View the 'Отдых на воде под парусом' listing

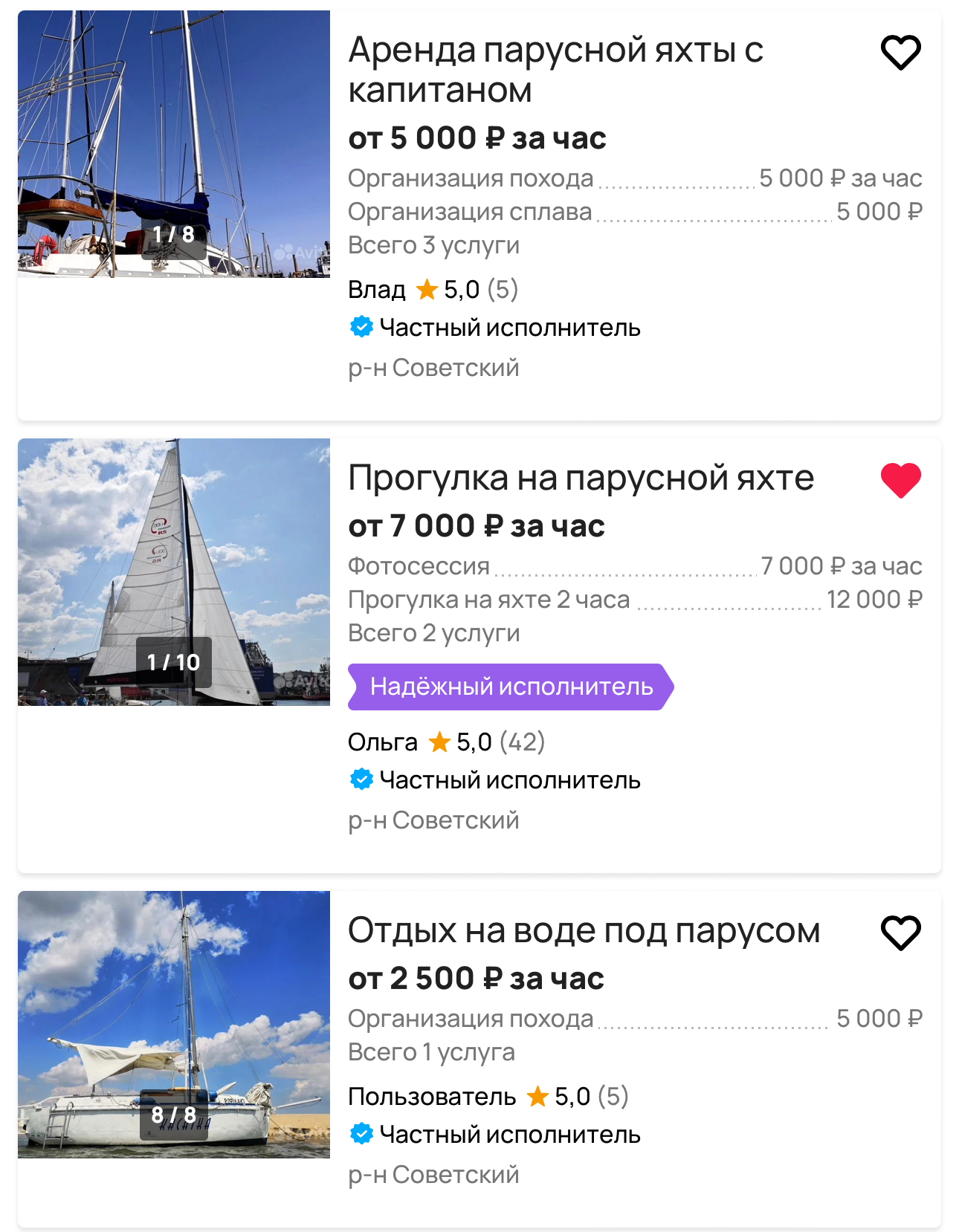tap(584, 930)
